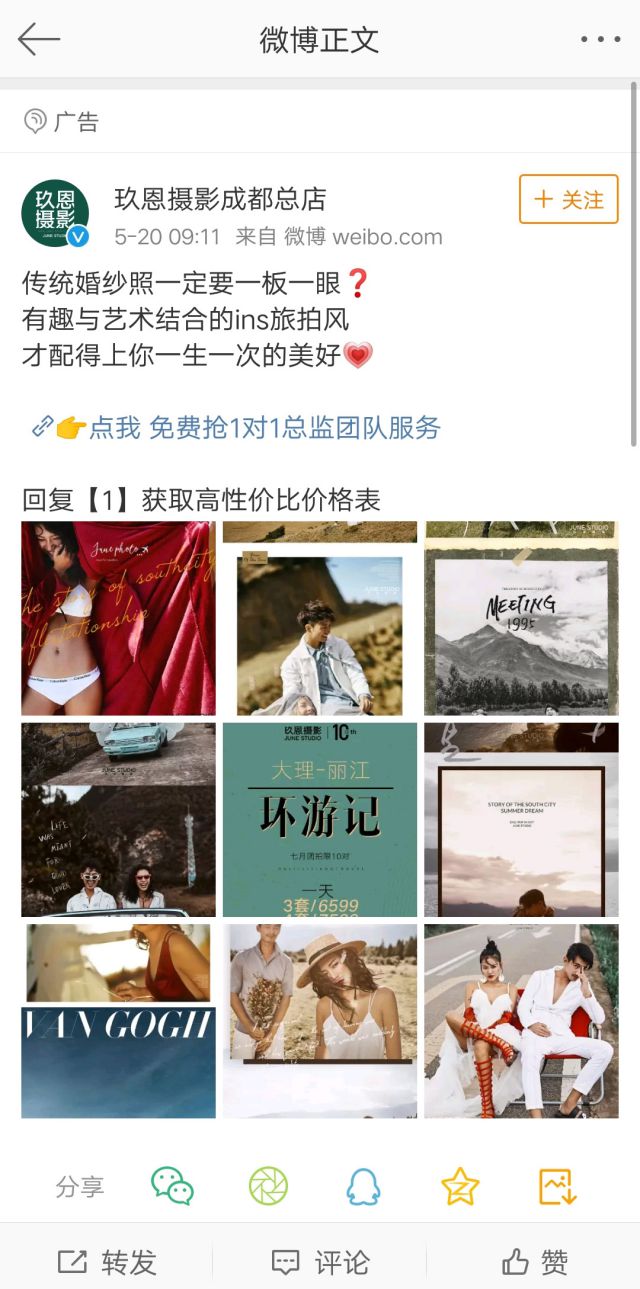This screenshot has width=640, height=1289.
Task: Open the couple in white on red chair photo
Action: pos(521,1020)
